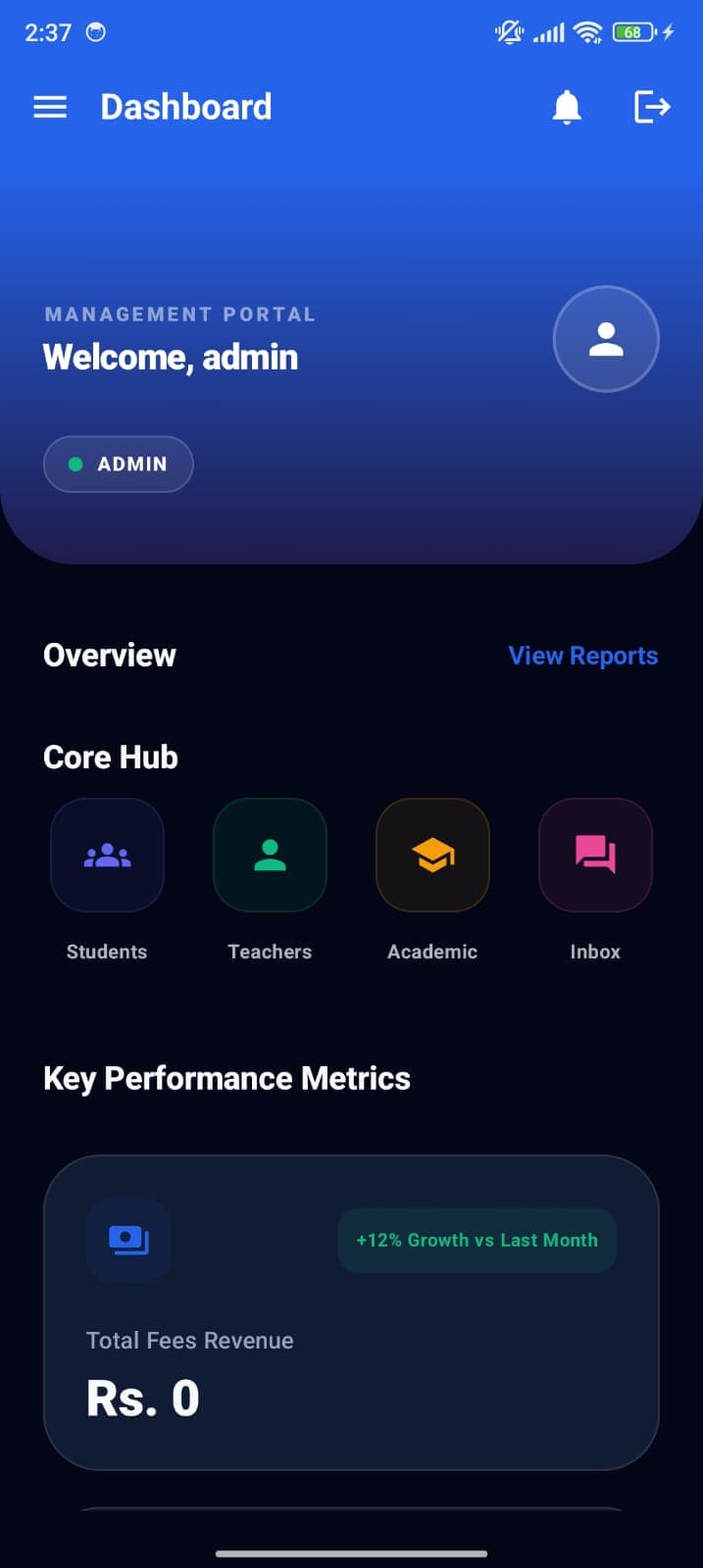
Task: Open the Total Fees Revenue card
Action: 351,1312
